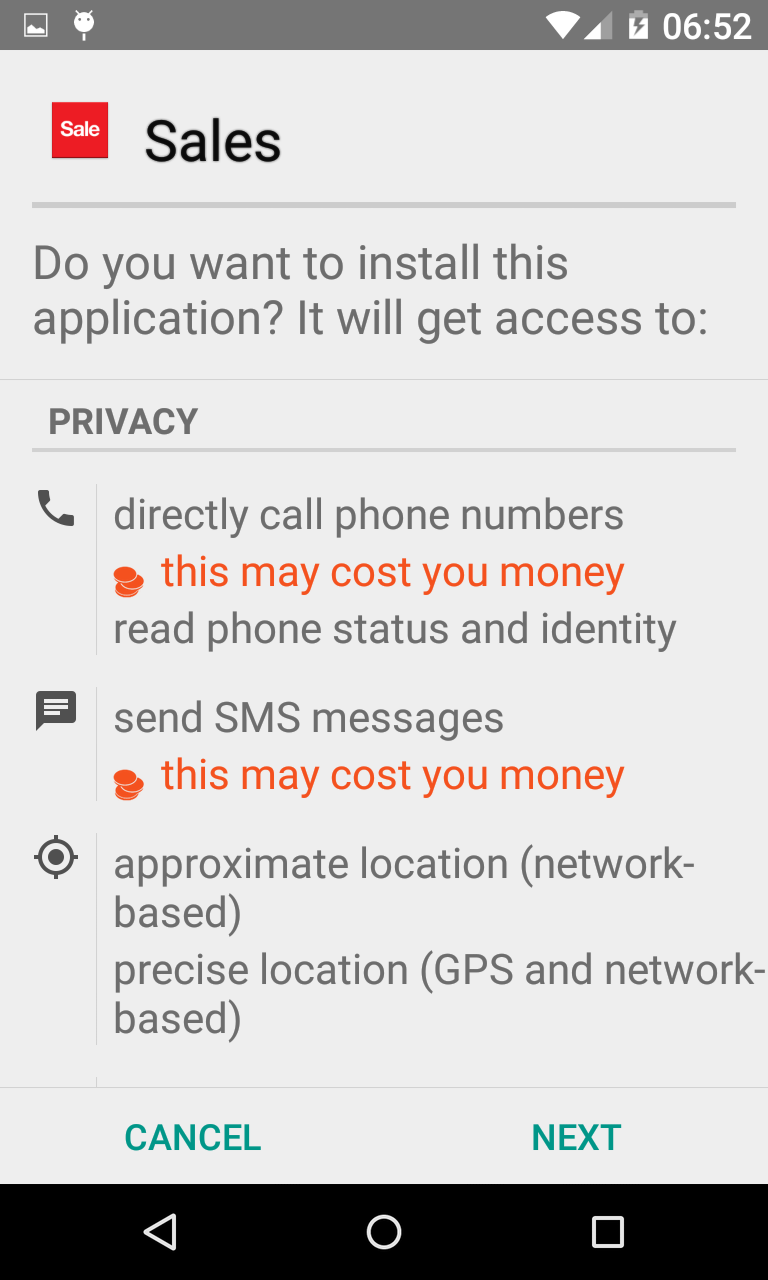
Task: View the 'read phone status and identity' permission
Action: [395, 629]
